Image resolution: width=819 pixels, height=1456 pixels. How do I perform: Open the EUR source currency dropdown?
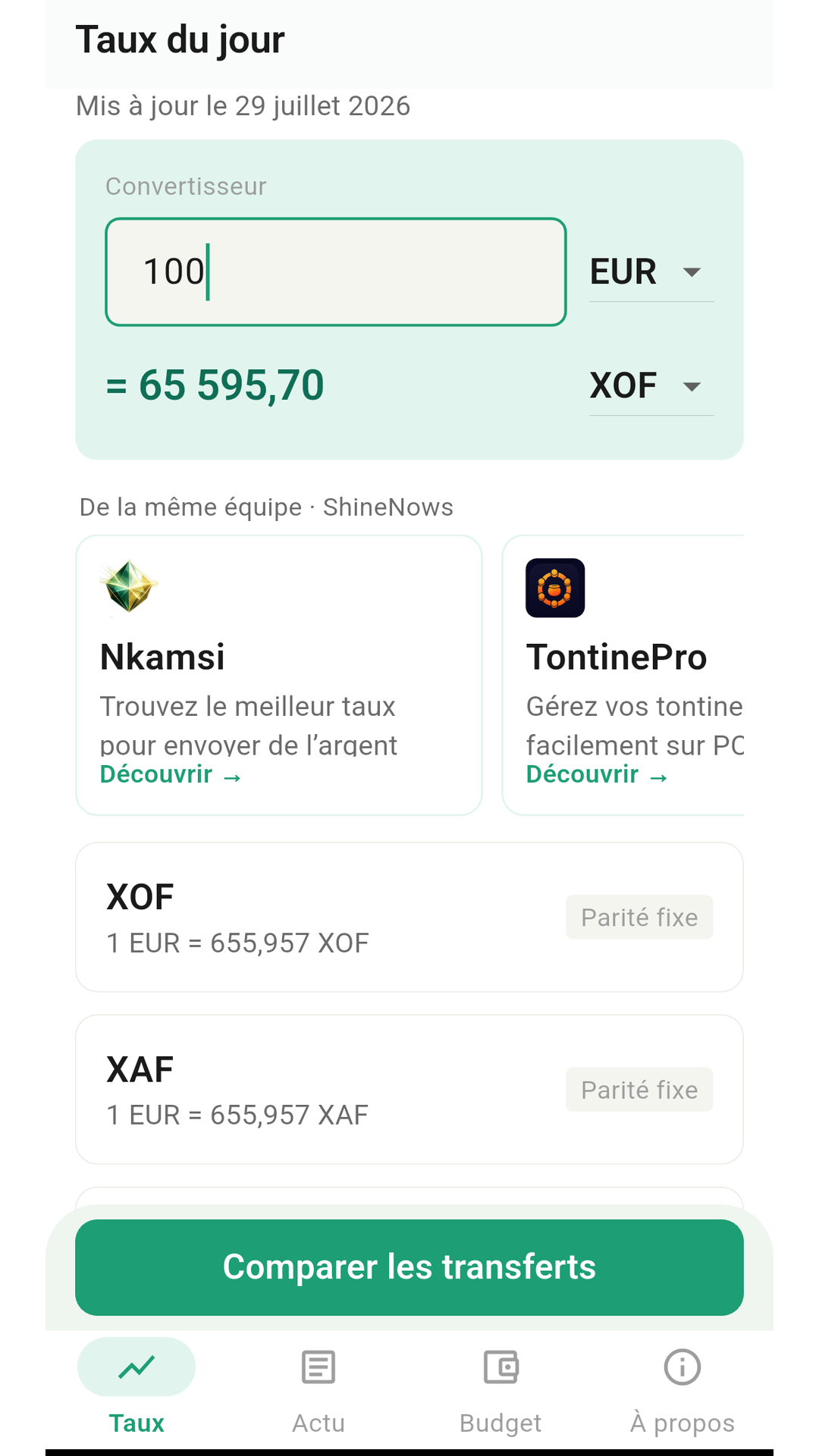point(651,272)
